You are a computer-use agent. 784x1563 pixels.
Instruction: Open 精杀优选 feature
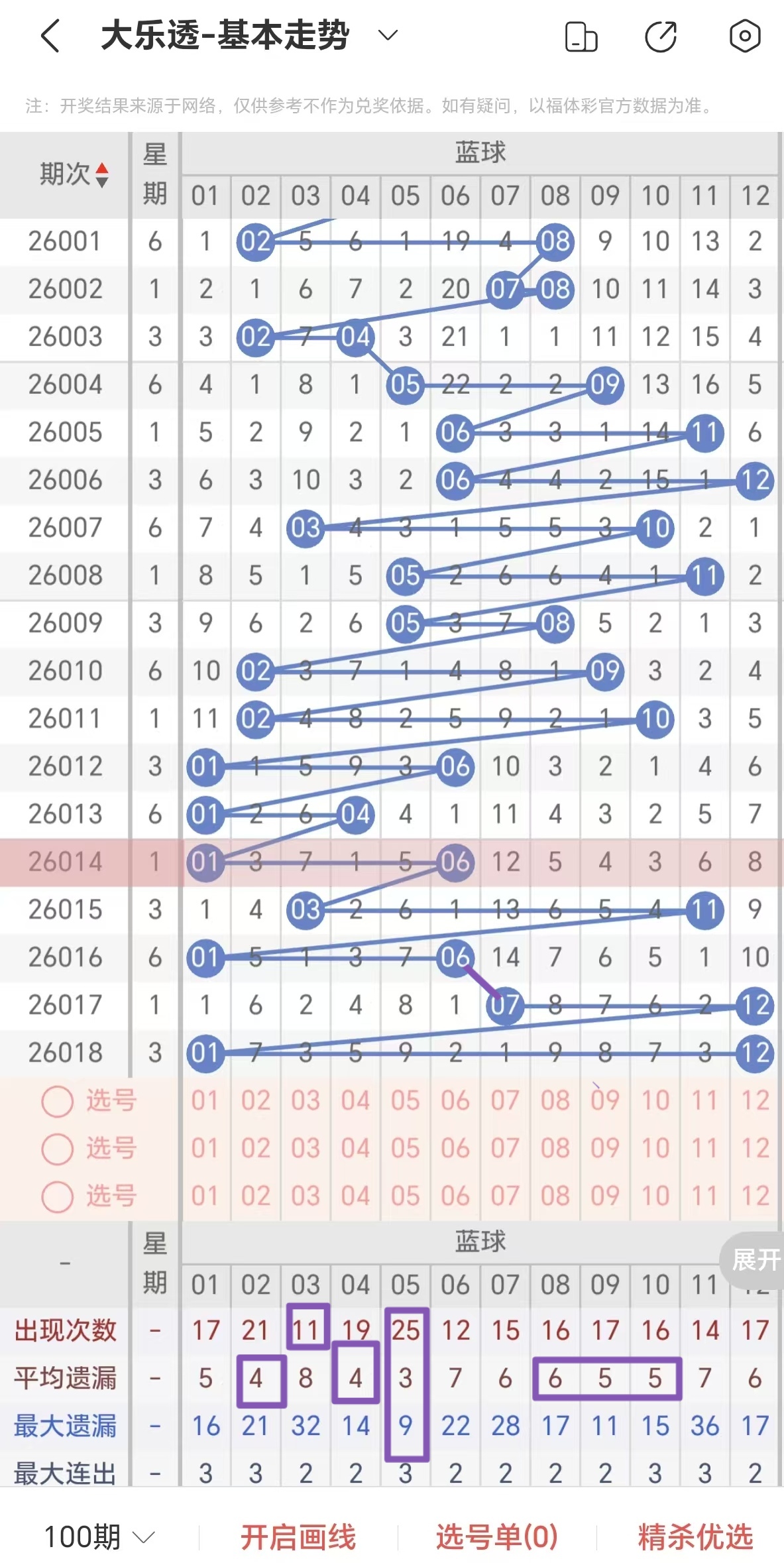695,1536
